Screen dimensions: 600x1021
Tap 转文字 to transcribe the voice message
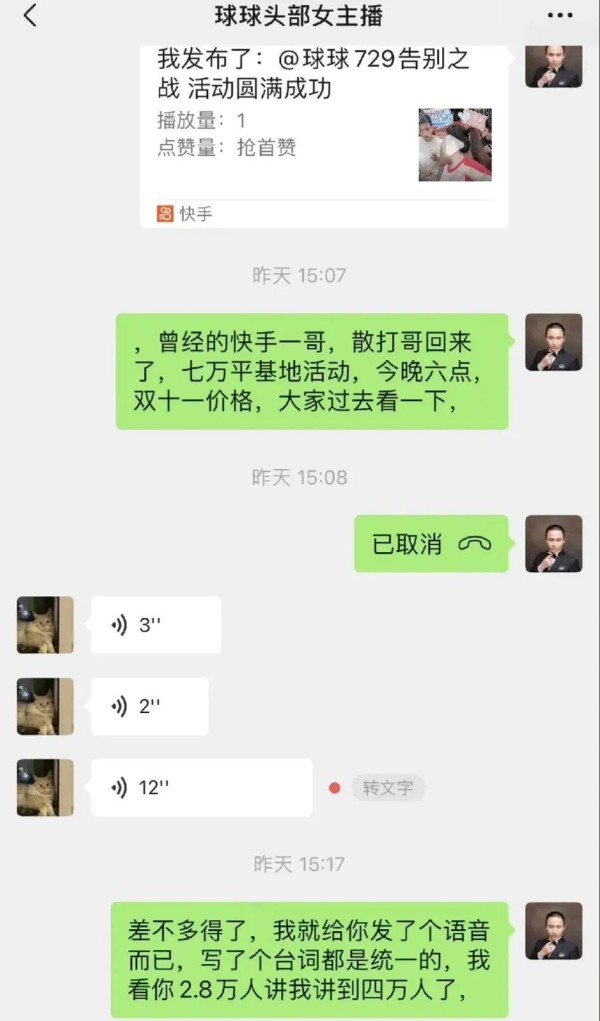(x=388, y=788)
